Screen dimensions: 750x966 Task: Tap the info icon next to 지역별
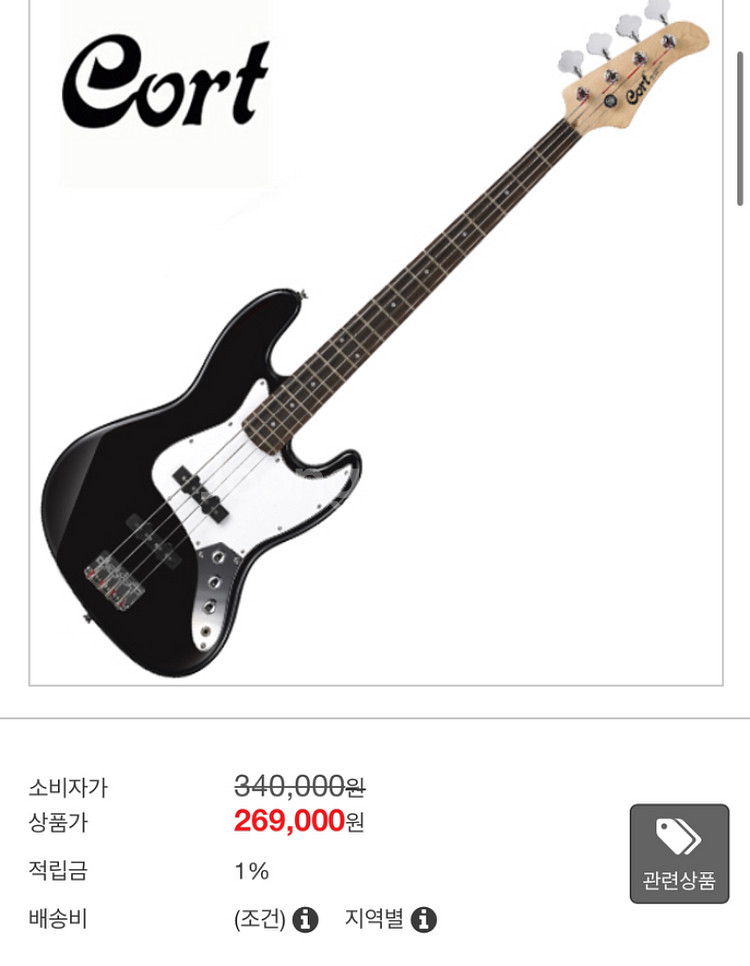[424, 919]
